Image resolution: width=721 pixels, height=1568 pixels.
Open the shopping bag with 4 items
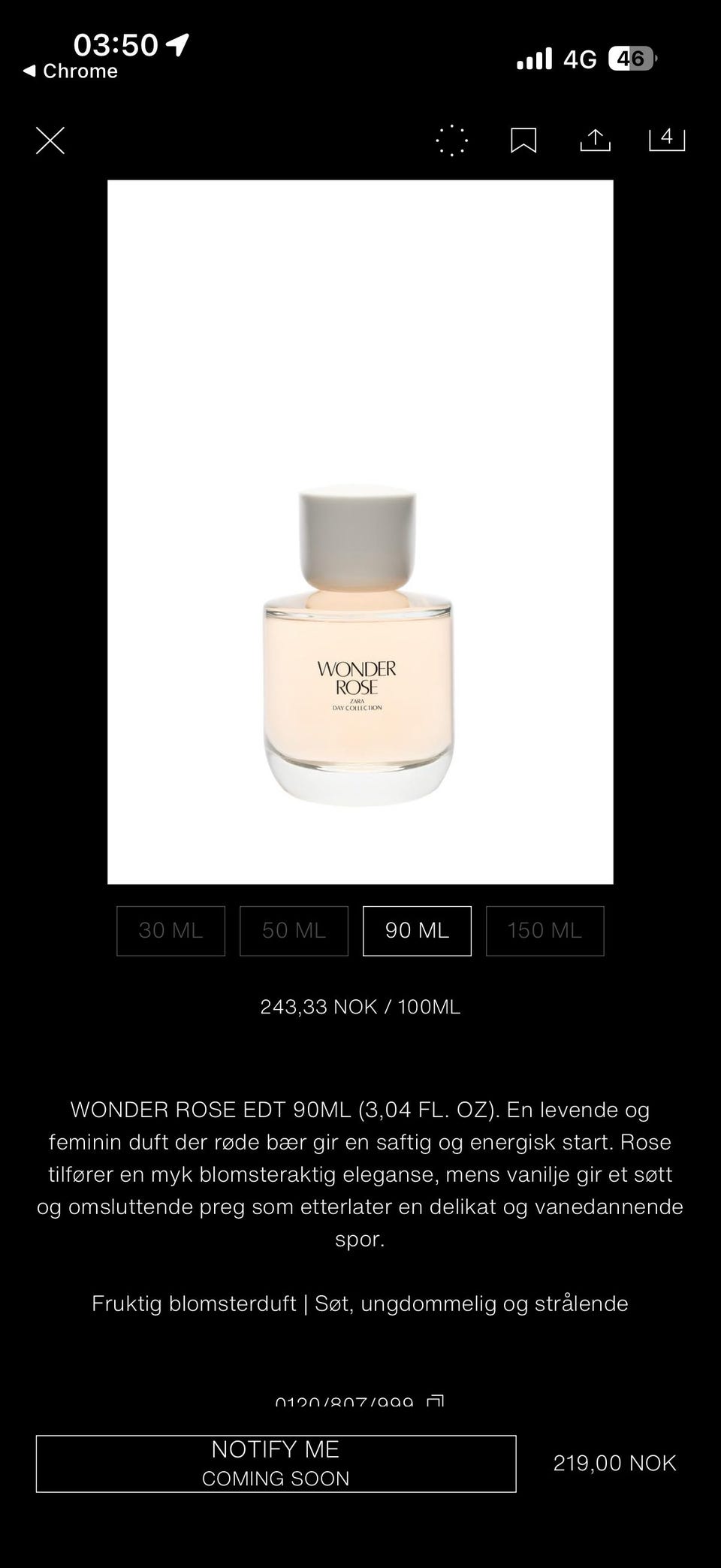[667, 139]
